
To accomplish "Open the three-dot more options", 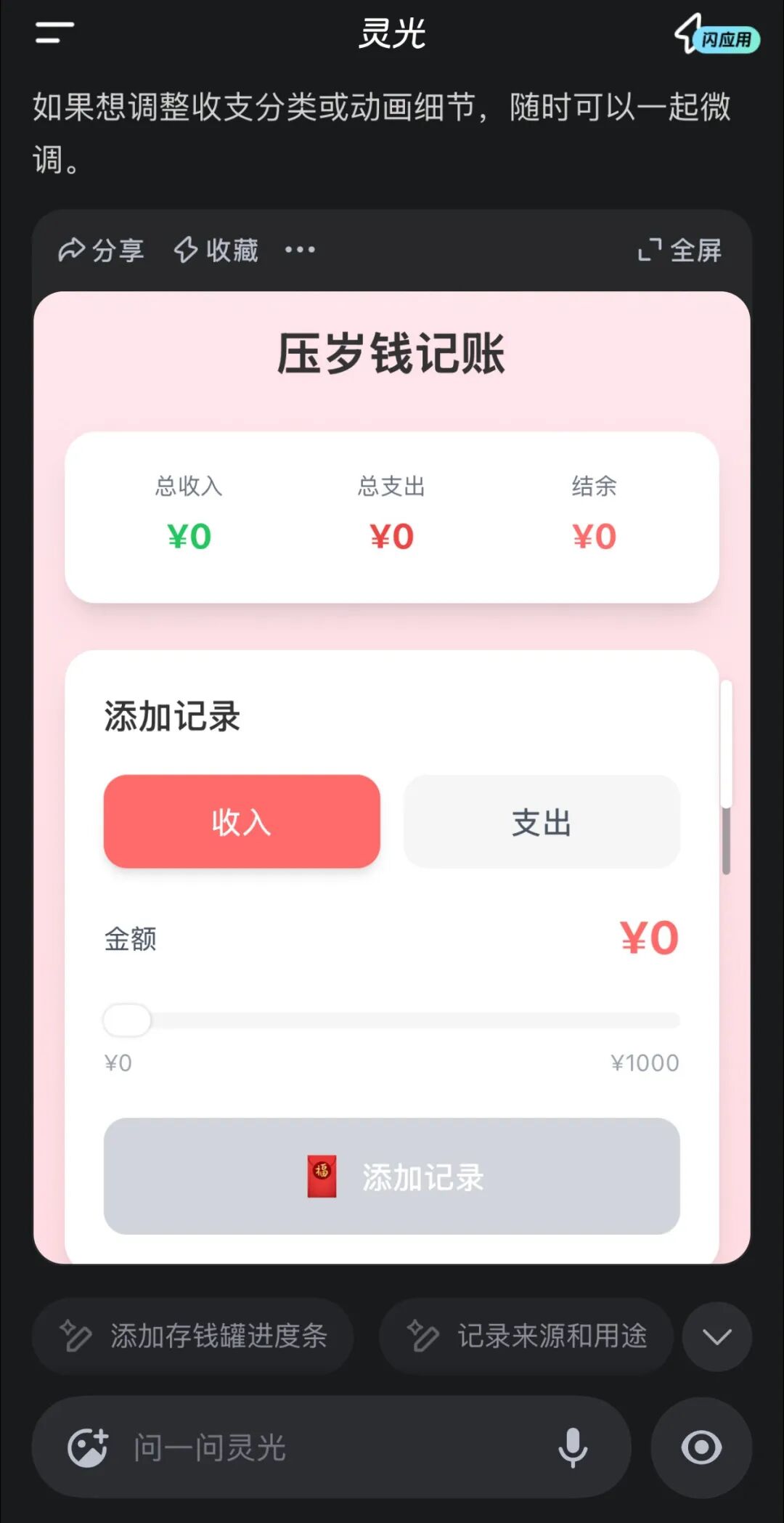I will tap(300, 250).
